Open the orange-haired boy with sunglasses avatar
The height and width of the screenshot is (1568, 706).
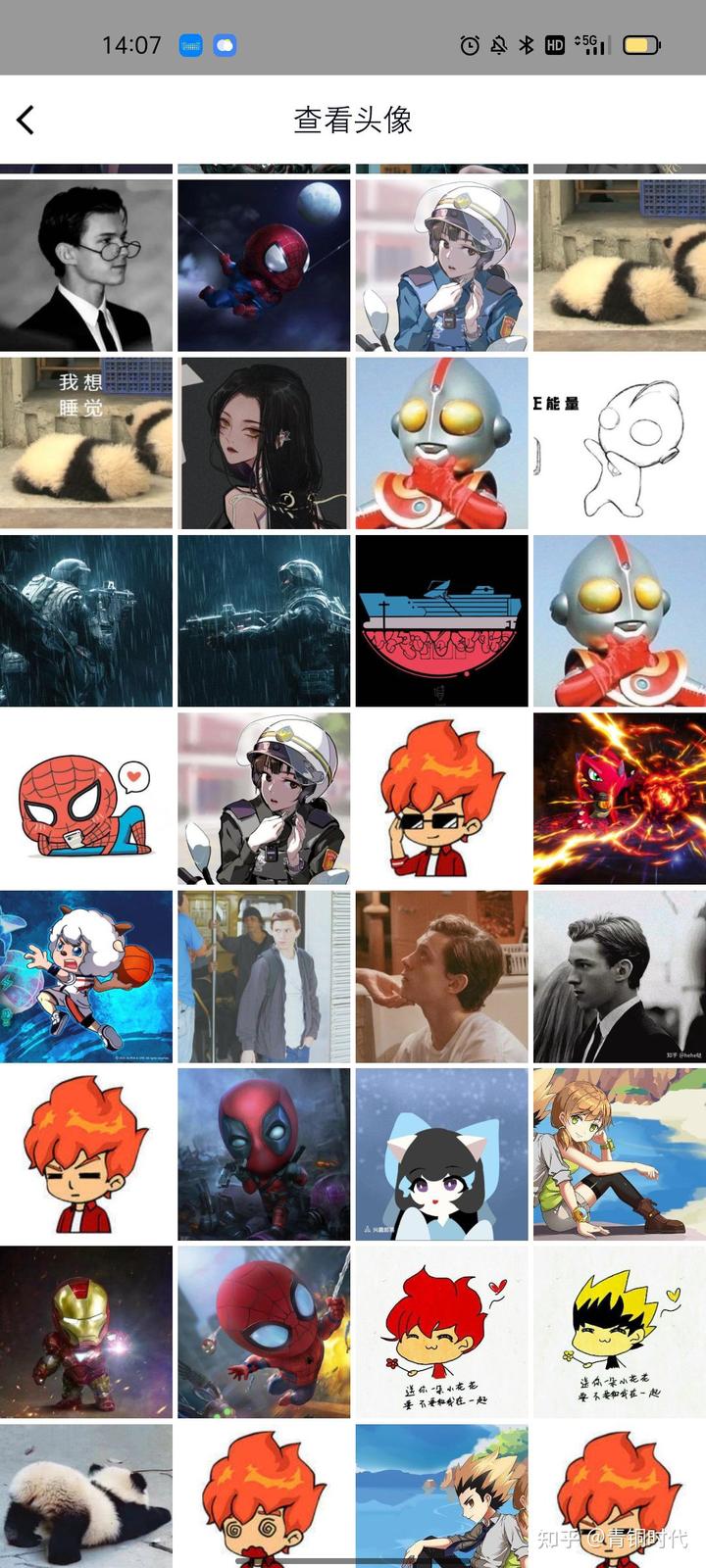pos(441,799)
